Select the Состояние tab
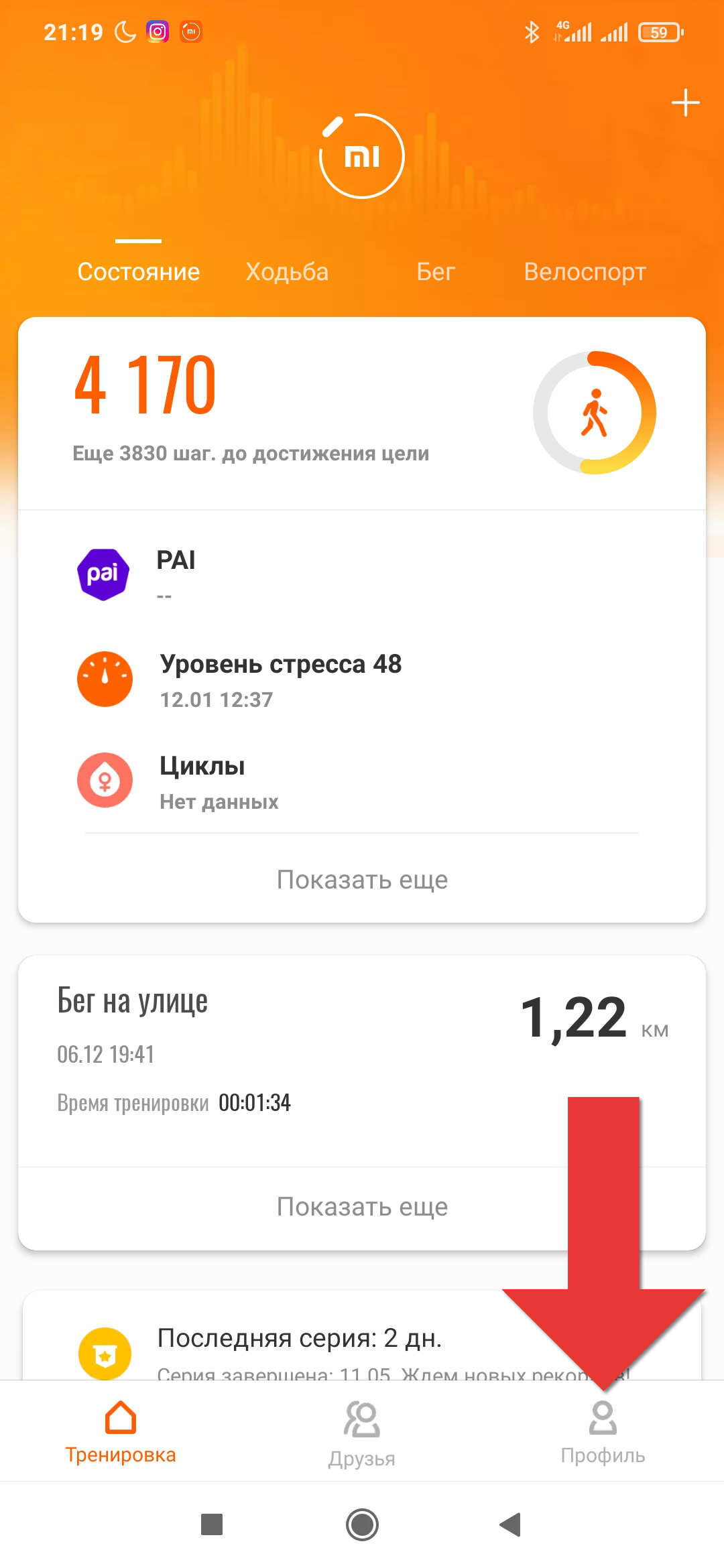Image resolution: width=724 pixels, height=1568 pixels. (x=139, y=271)
